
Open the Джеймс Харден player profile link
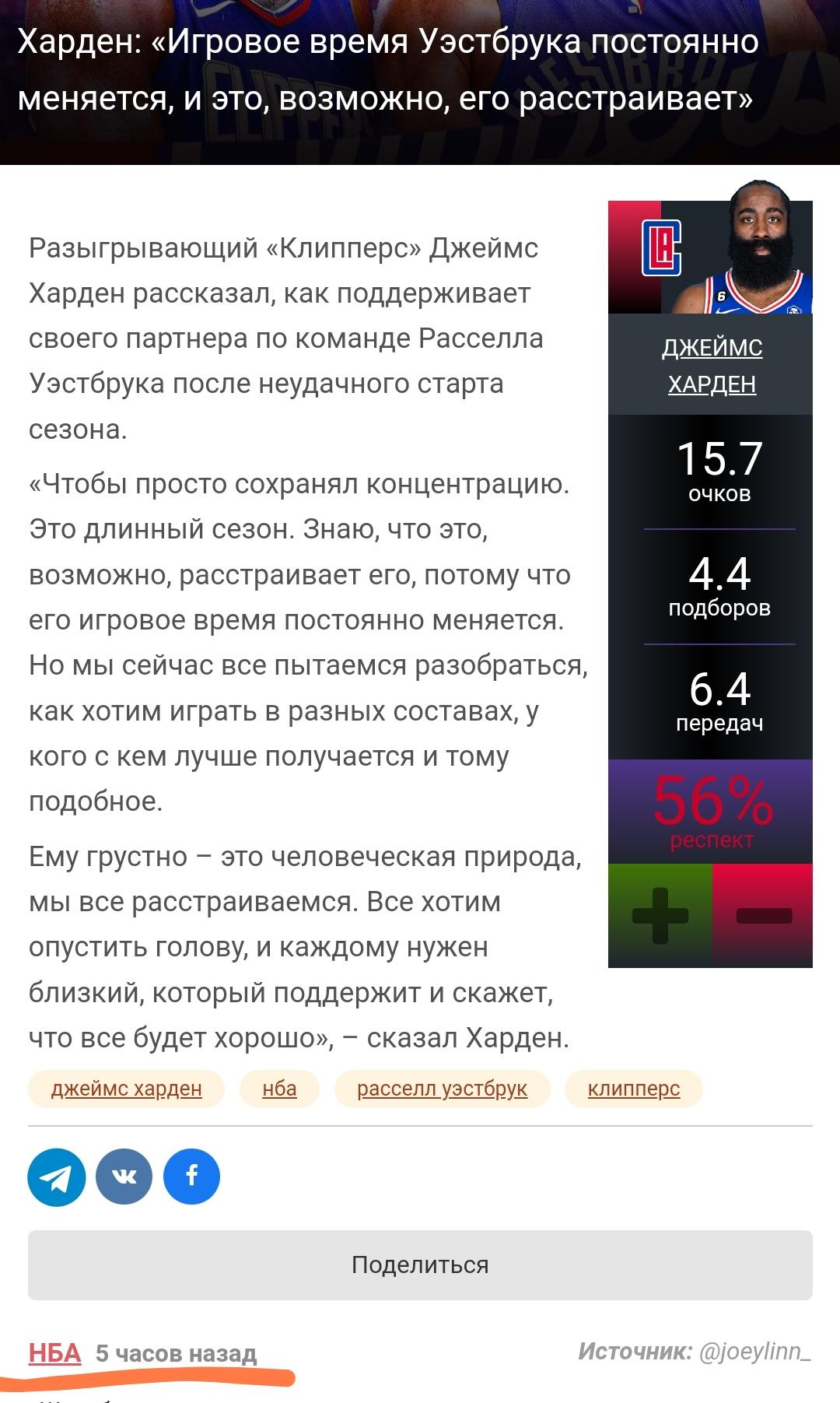pos(711,365)
